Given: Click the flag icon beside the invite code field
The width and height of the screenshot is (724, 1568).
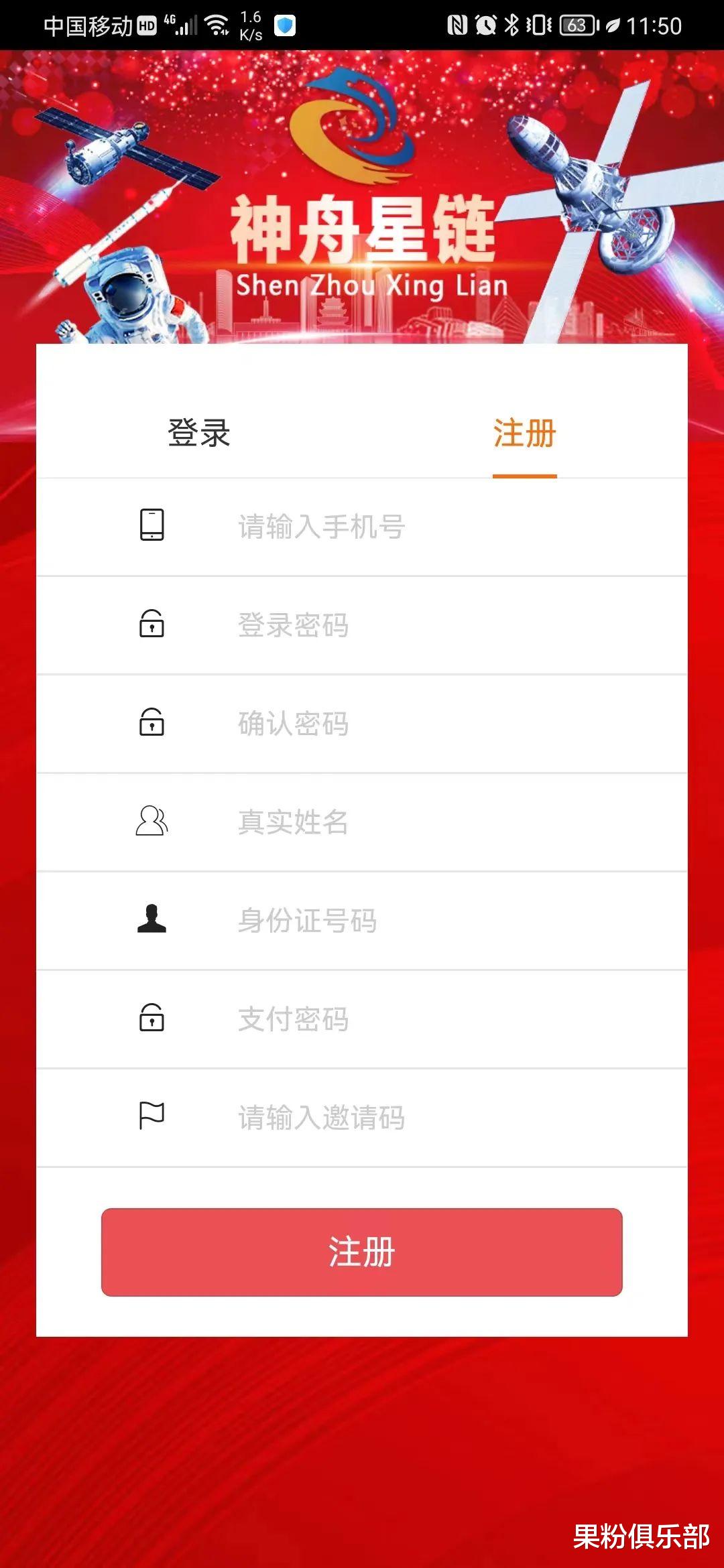Looking at the screenshot, I should [153, 1116].
